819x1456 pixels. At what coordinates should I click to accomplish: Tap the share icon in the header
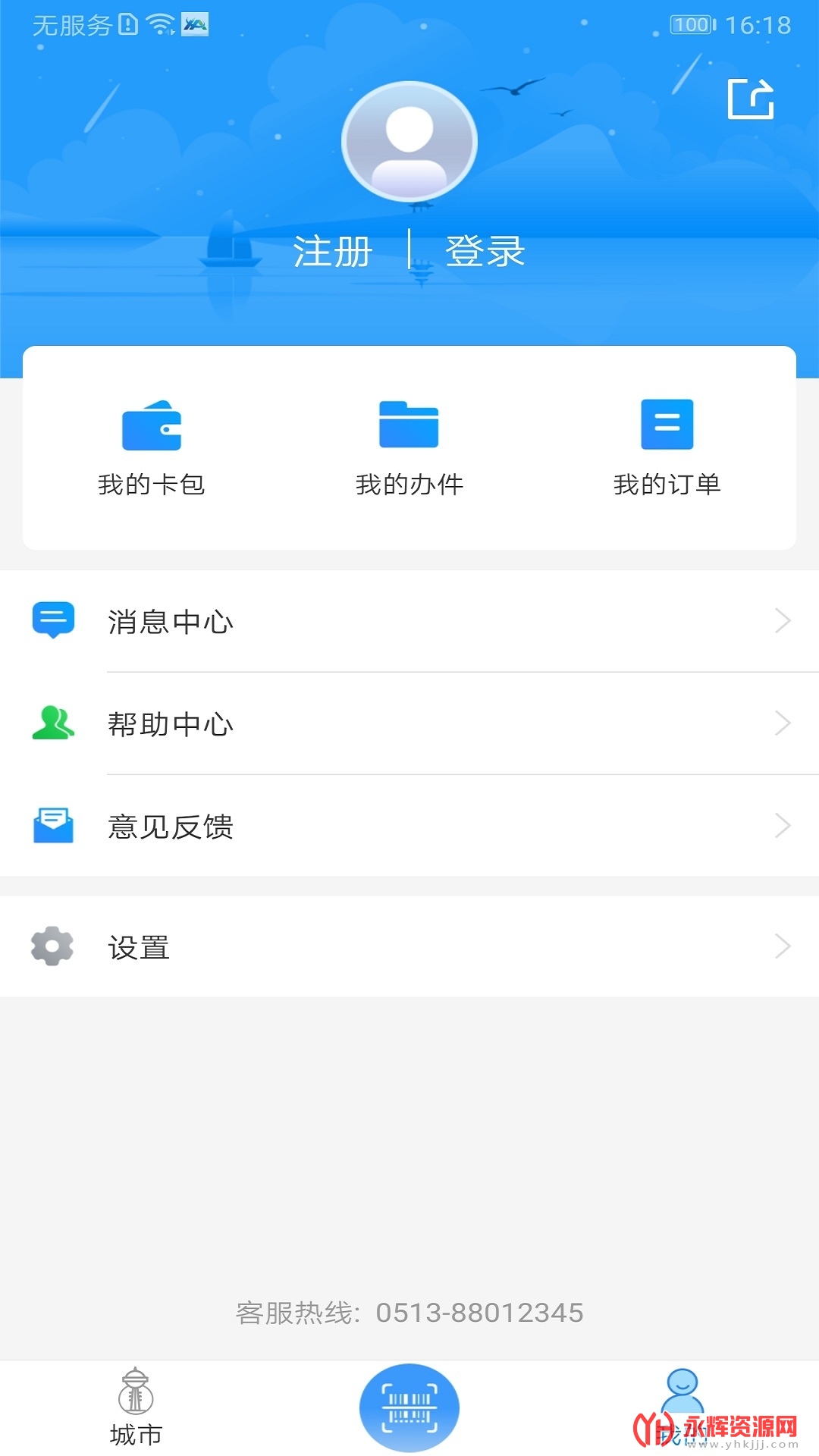[751, 99]
